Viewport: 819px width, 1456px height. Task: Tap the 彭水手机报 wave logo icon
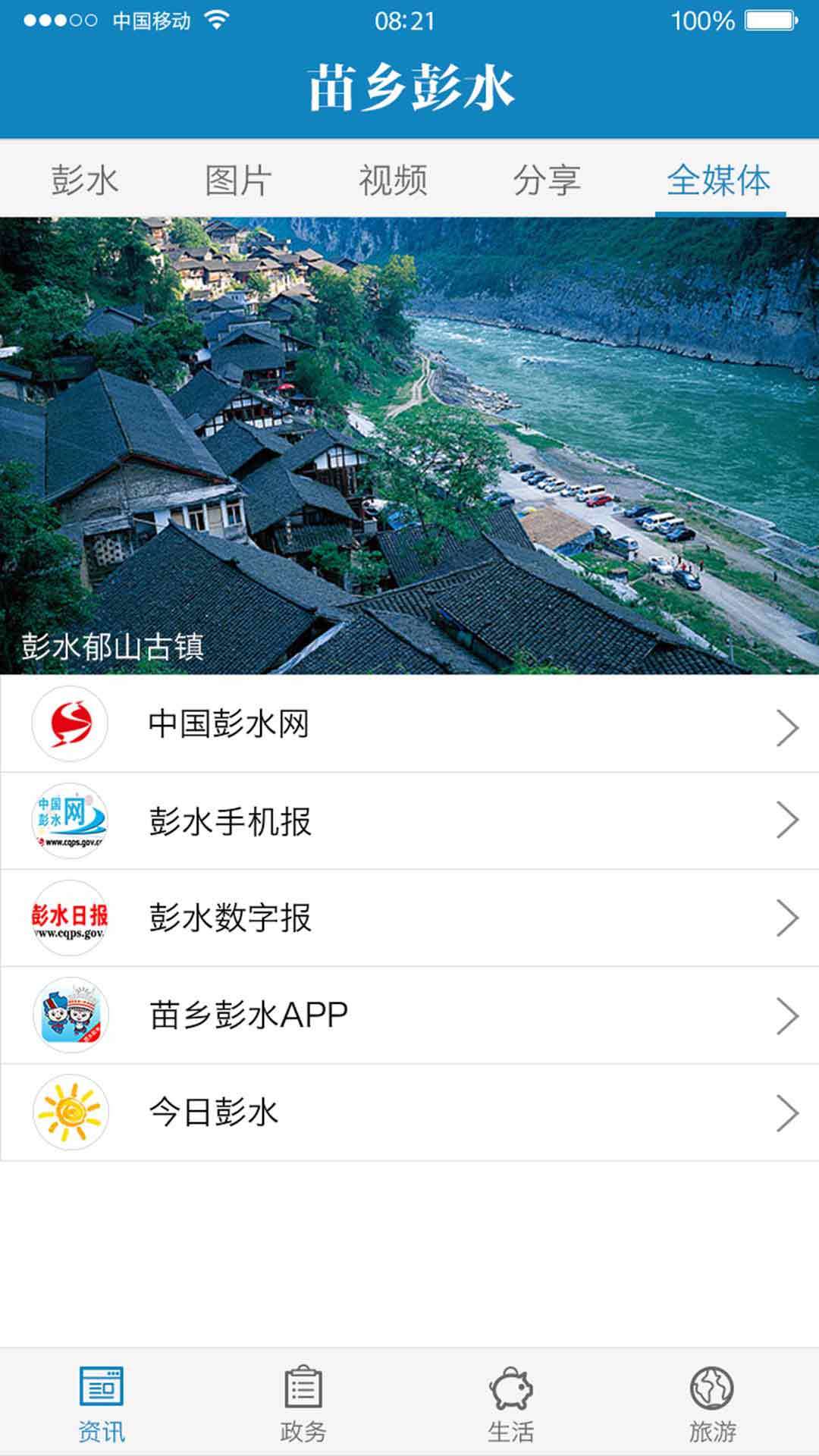point(70,821)
